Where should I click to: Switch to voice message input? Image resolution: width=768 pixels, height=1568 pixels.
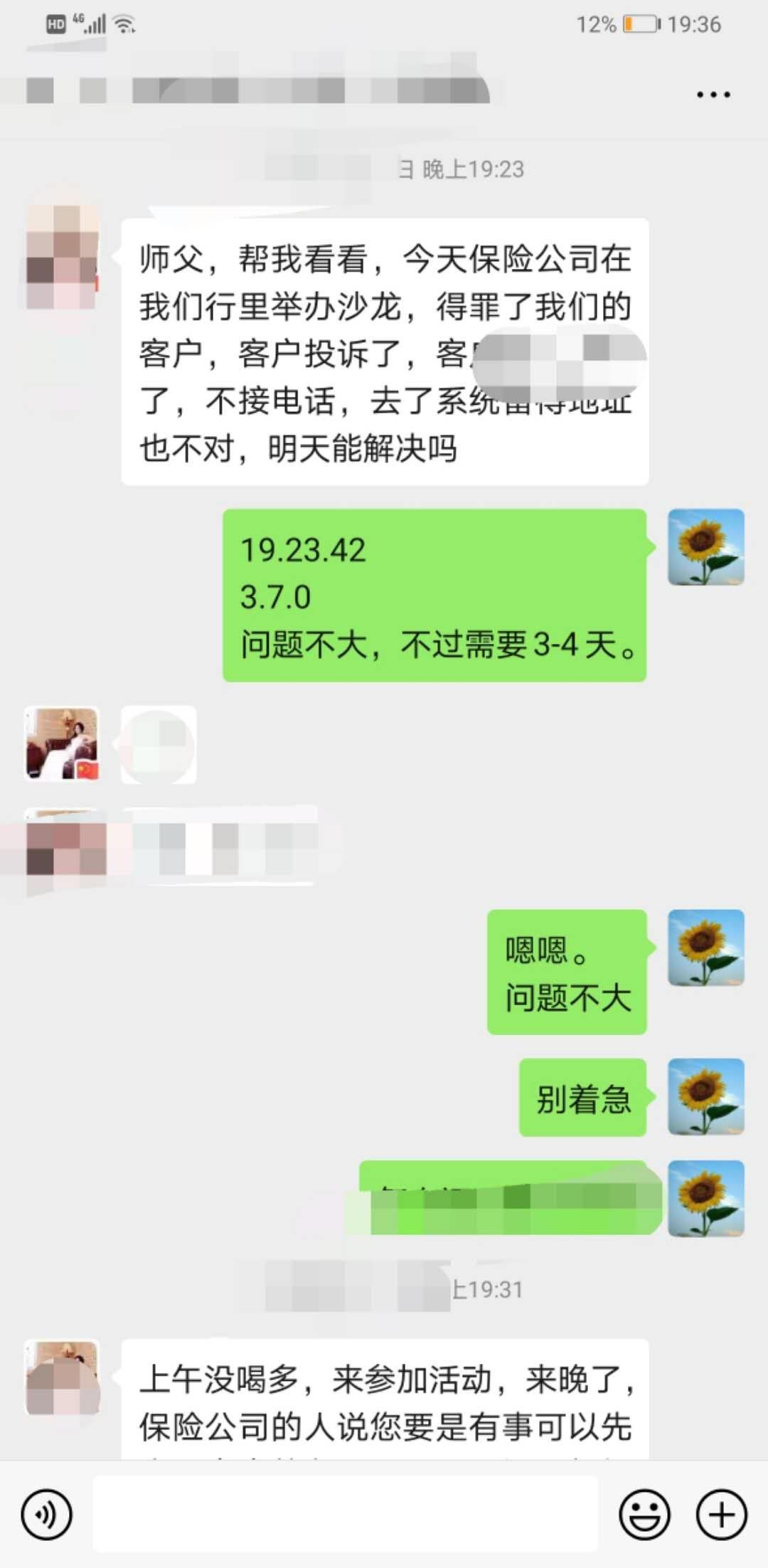click(x=46, y=1515)
